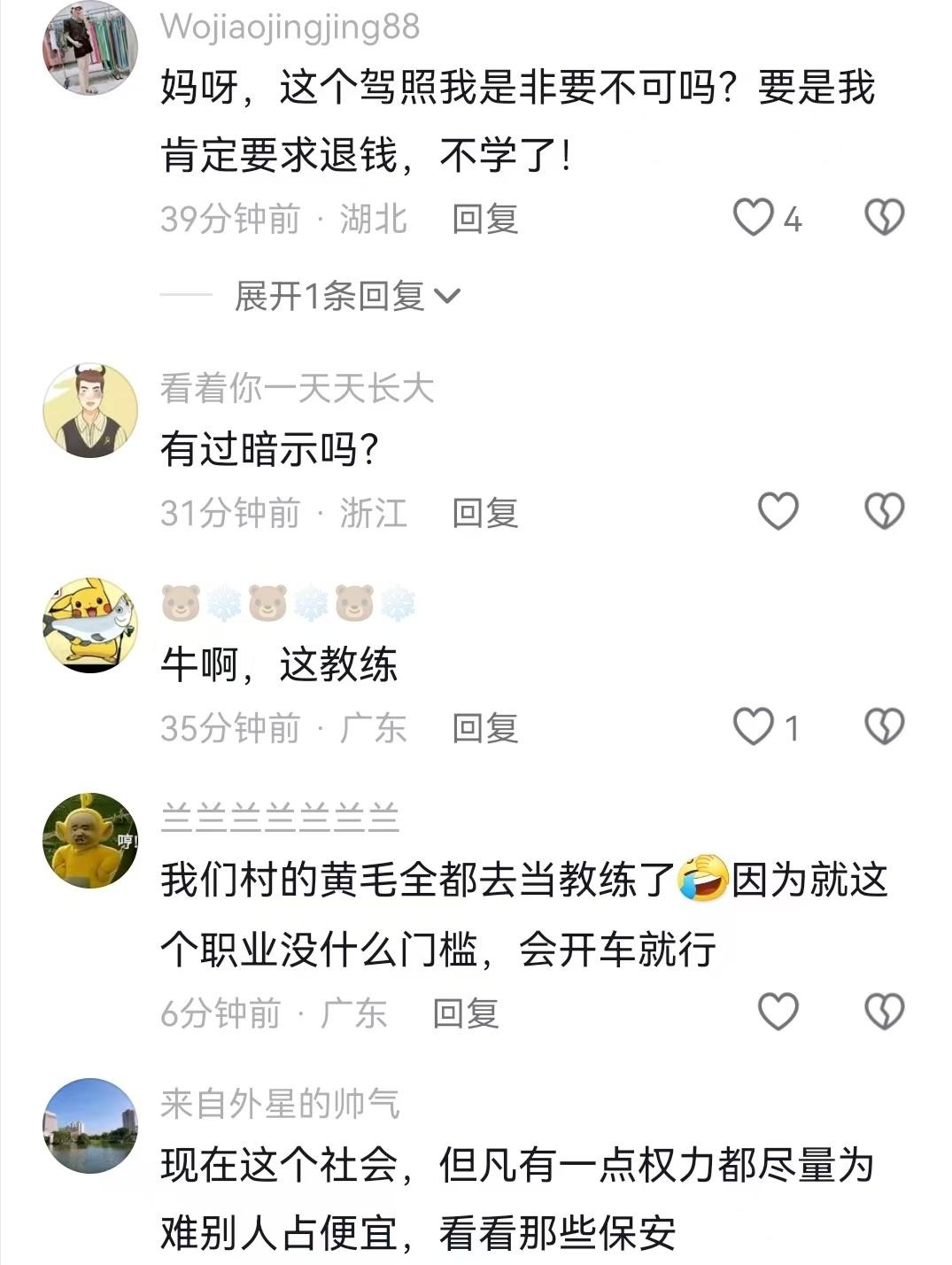Tap the username 来自外星的帅气
952x1265 pixels.
tap(280, 1104)
